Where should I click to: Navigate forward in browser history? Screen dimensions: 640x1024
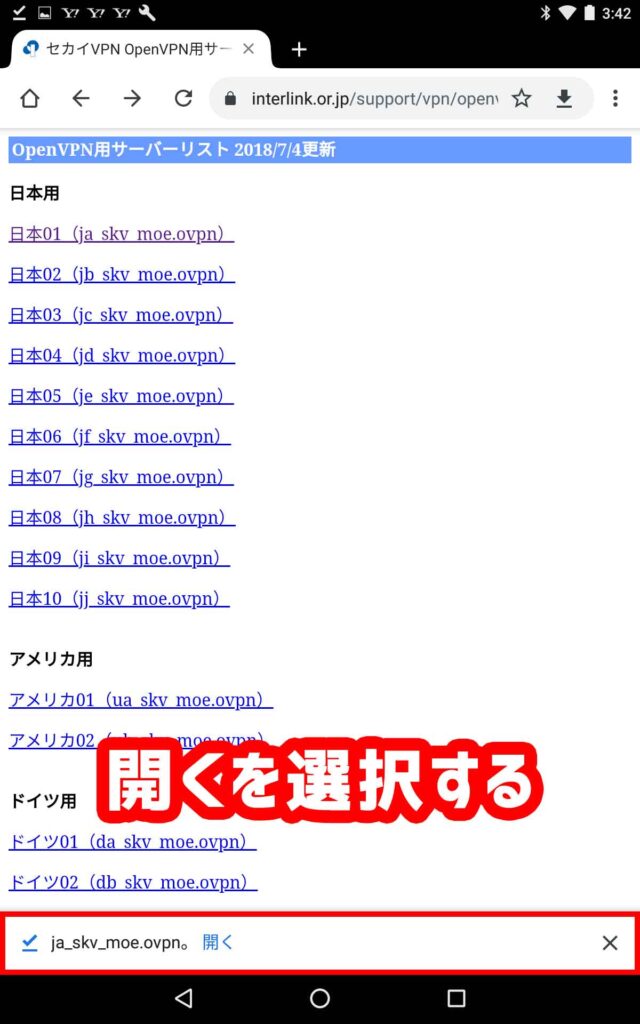coord(132,98)
